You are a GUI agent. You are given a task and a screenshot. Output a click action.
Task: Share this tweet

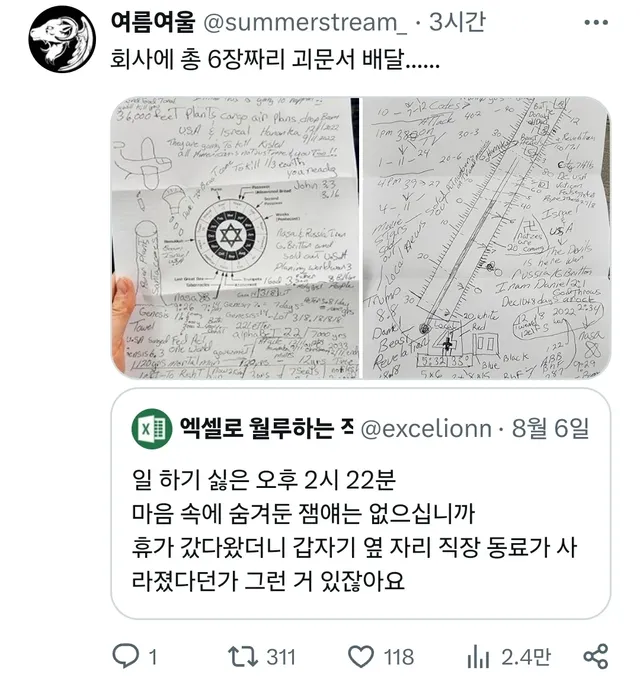[594, 656]
